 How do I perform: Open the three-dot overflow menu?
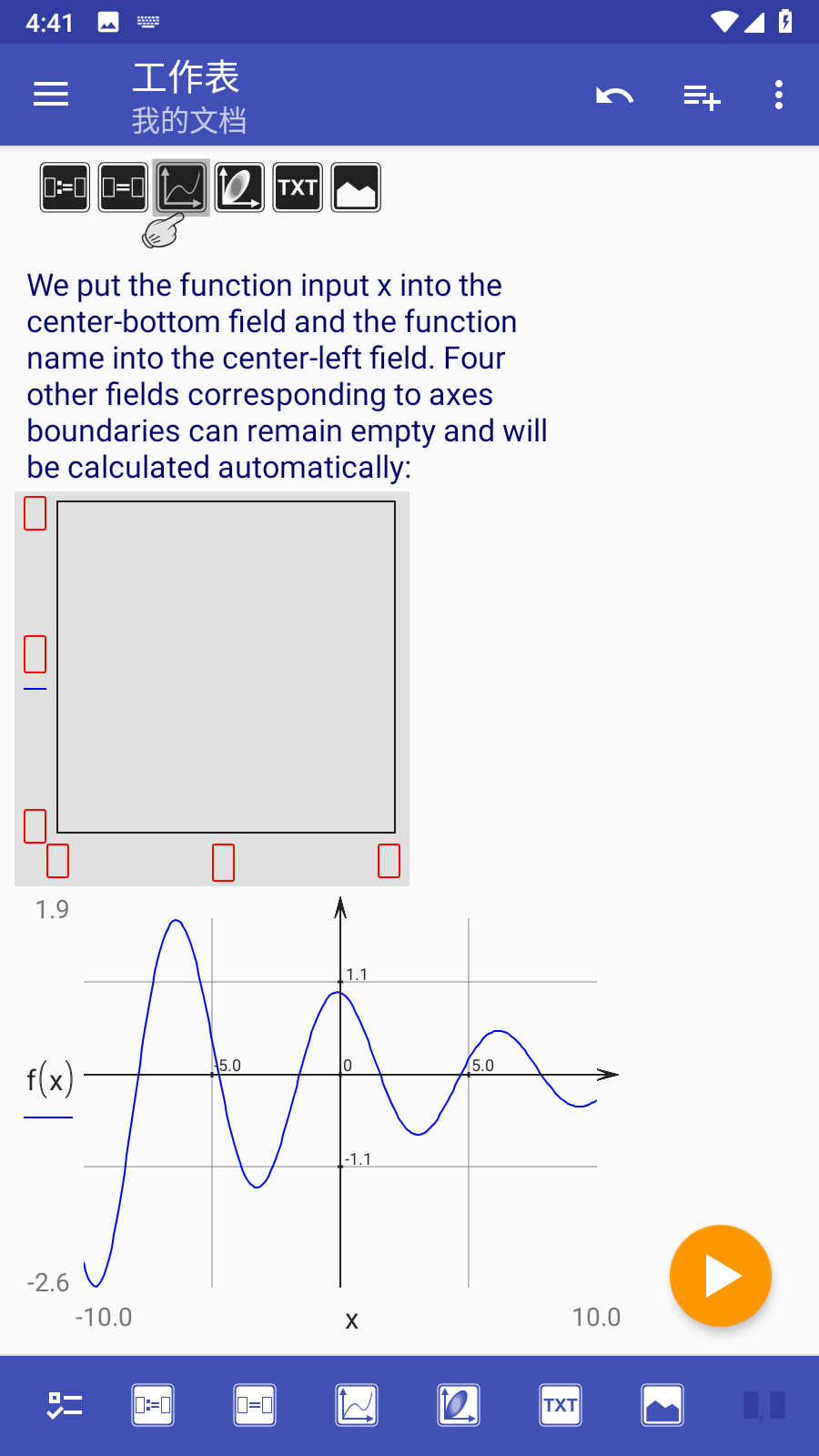pos(779,95)
